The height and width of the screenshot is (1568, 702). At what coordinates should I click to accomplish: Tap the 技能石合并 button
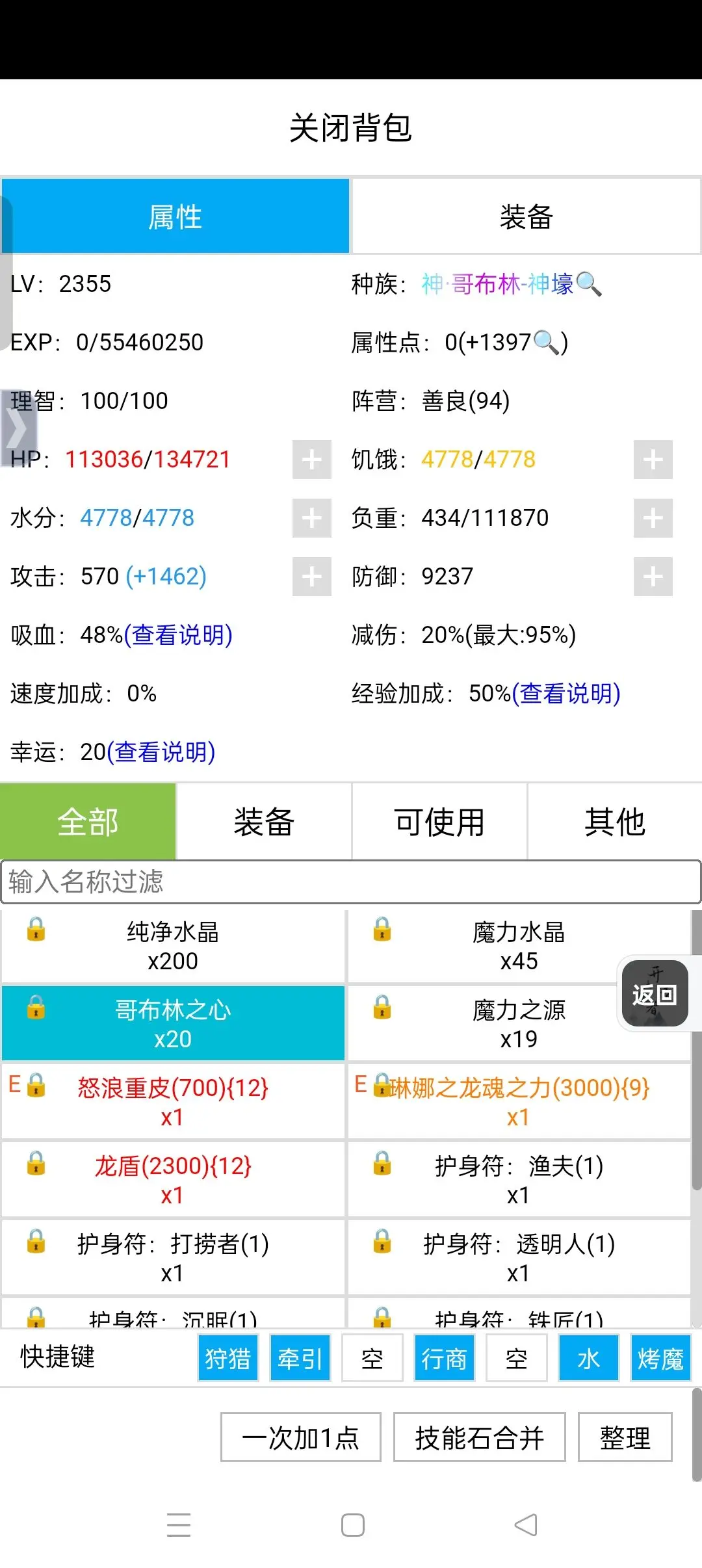tap(479, 1437)
